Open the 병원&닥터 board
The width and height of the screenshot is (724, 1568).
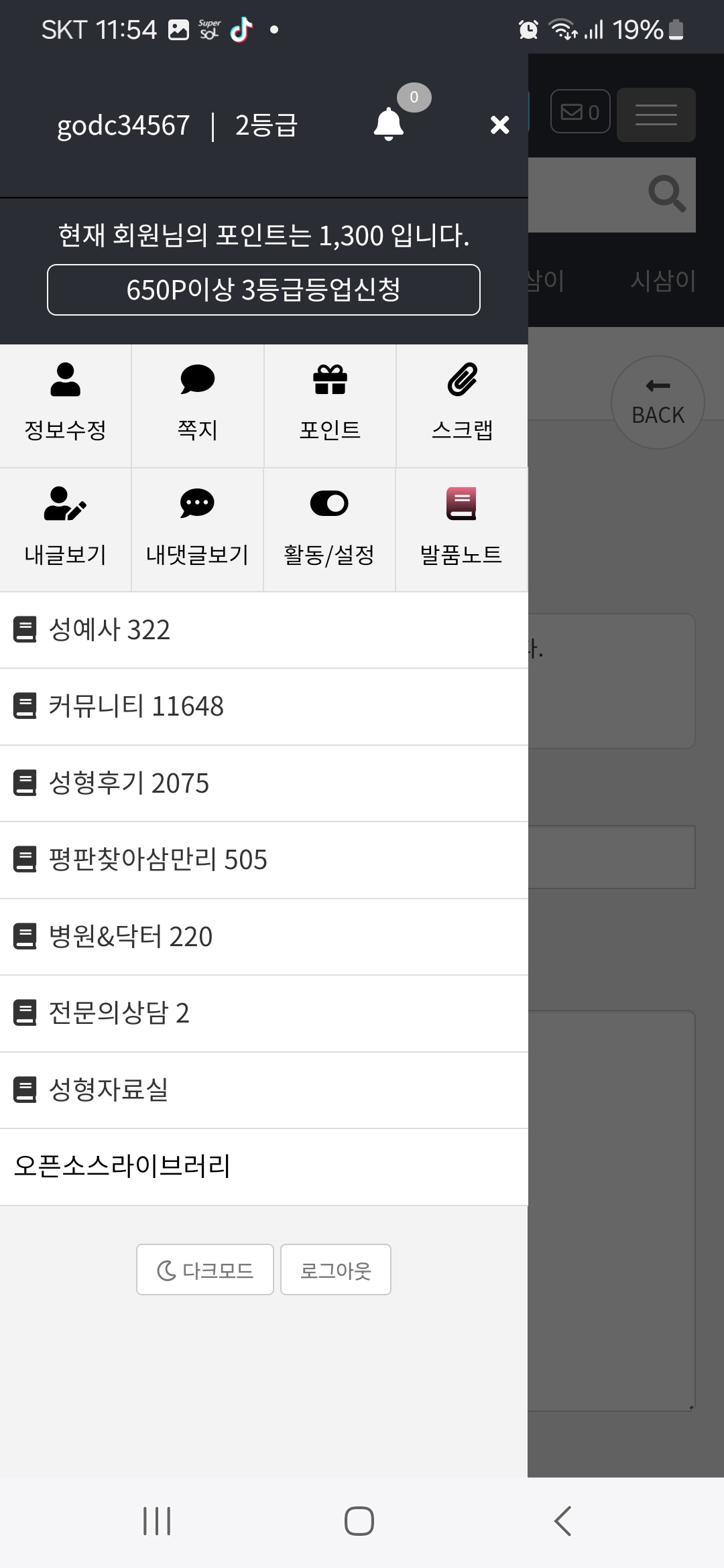(x=263, y=937)
